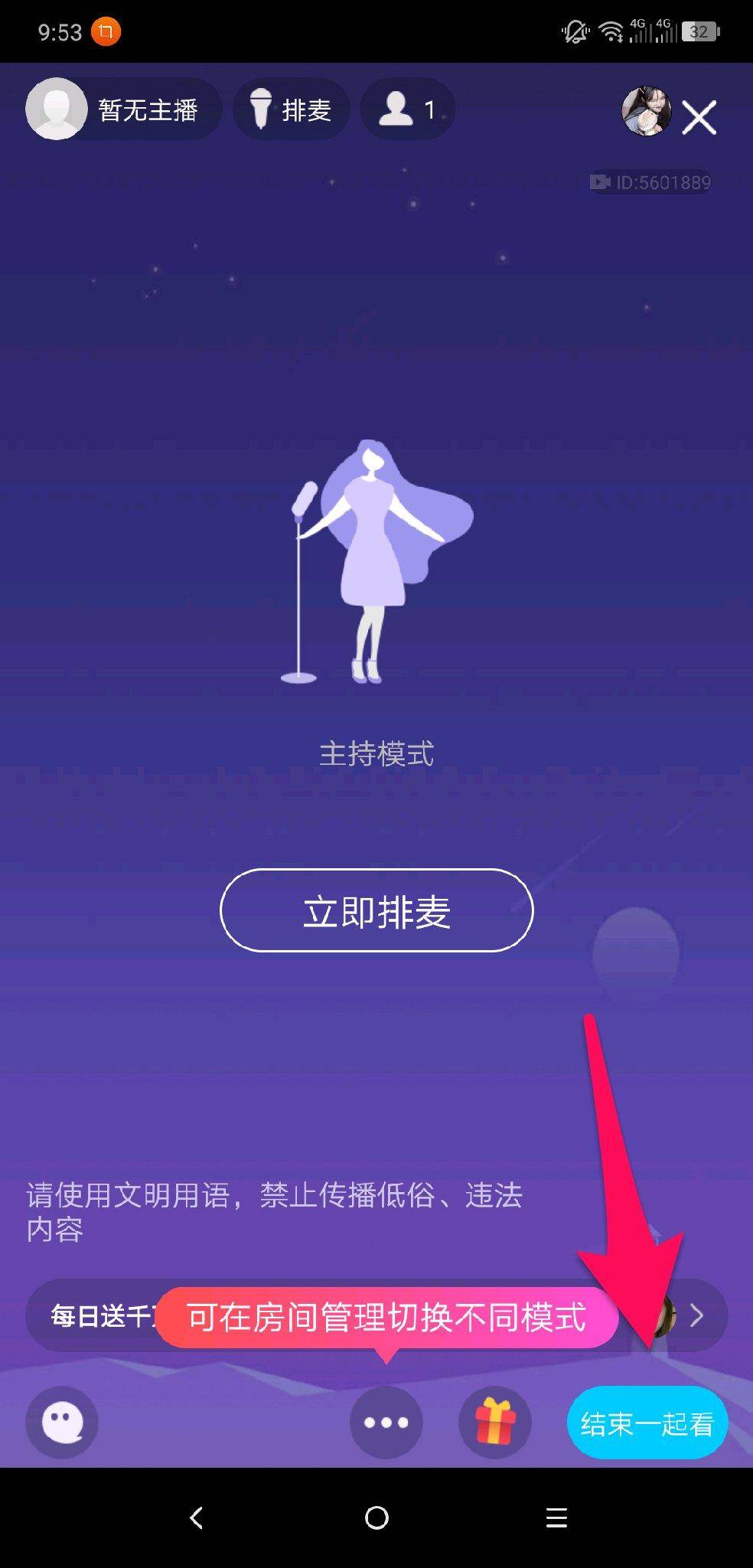Screen dimensions: 753x1568
Task: Tap the X to exit the room
Action: pos(700,117)
